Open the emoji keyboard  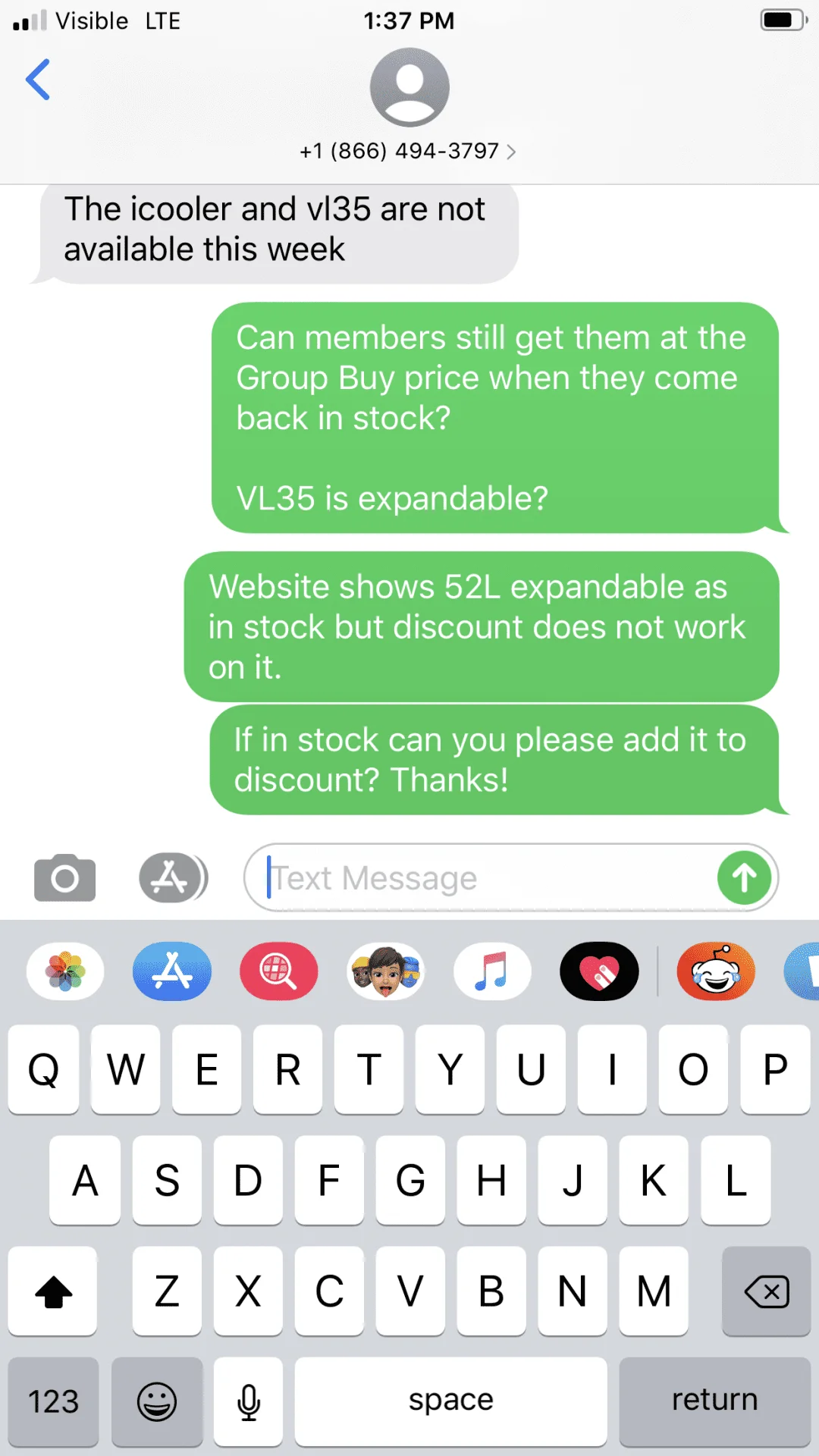click(x=157, y=1401)
